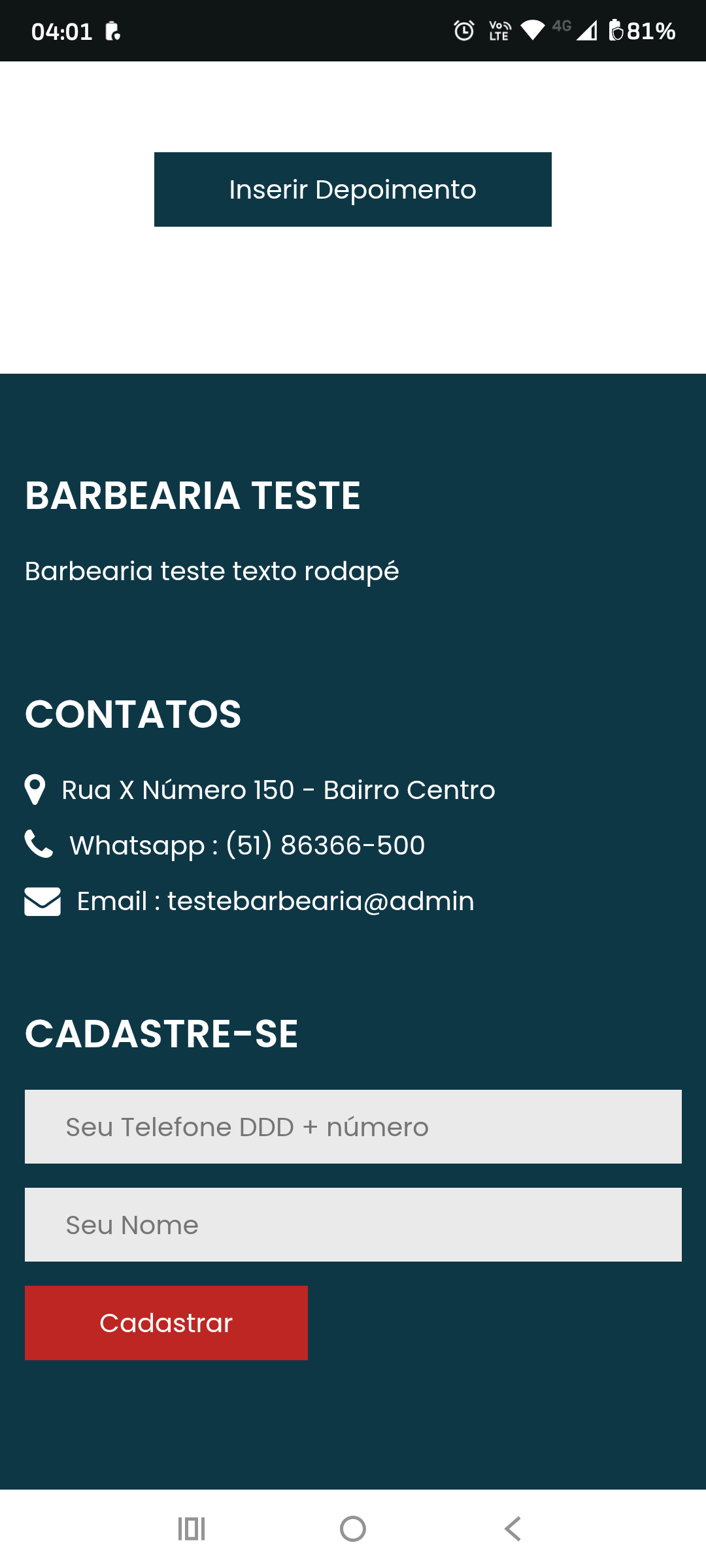Click the location pin icon beside the address
The image size is (706, 1568).
(35, 789)
